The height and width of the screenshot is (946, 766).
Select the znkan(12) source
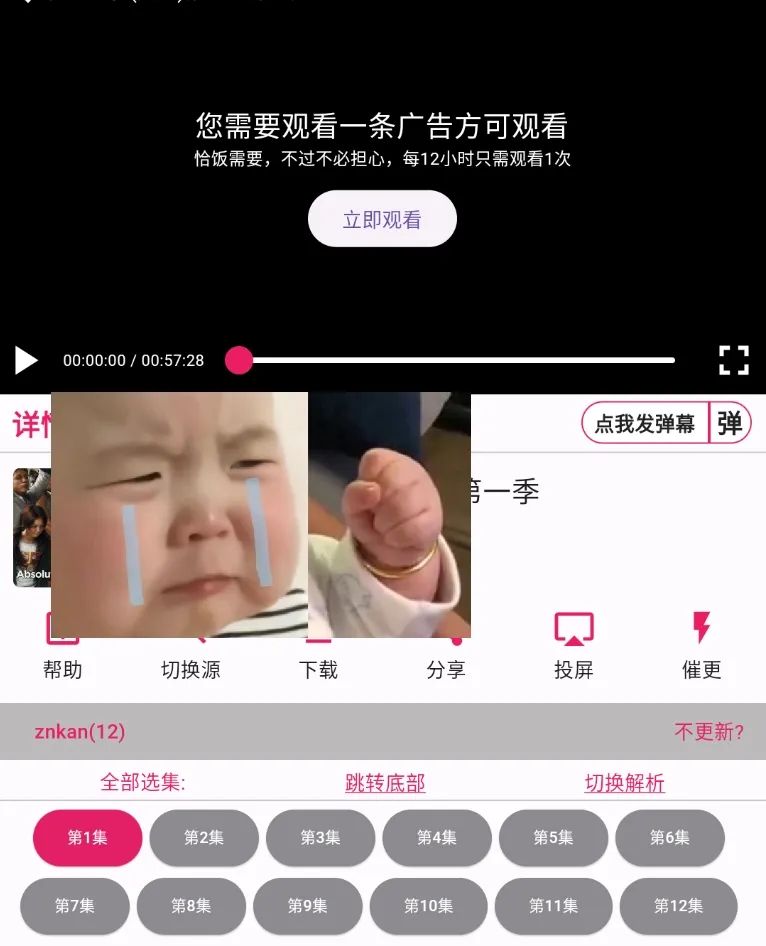[80, 732]
